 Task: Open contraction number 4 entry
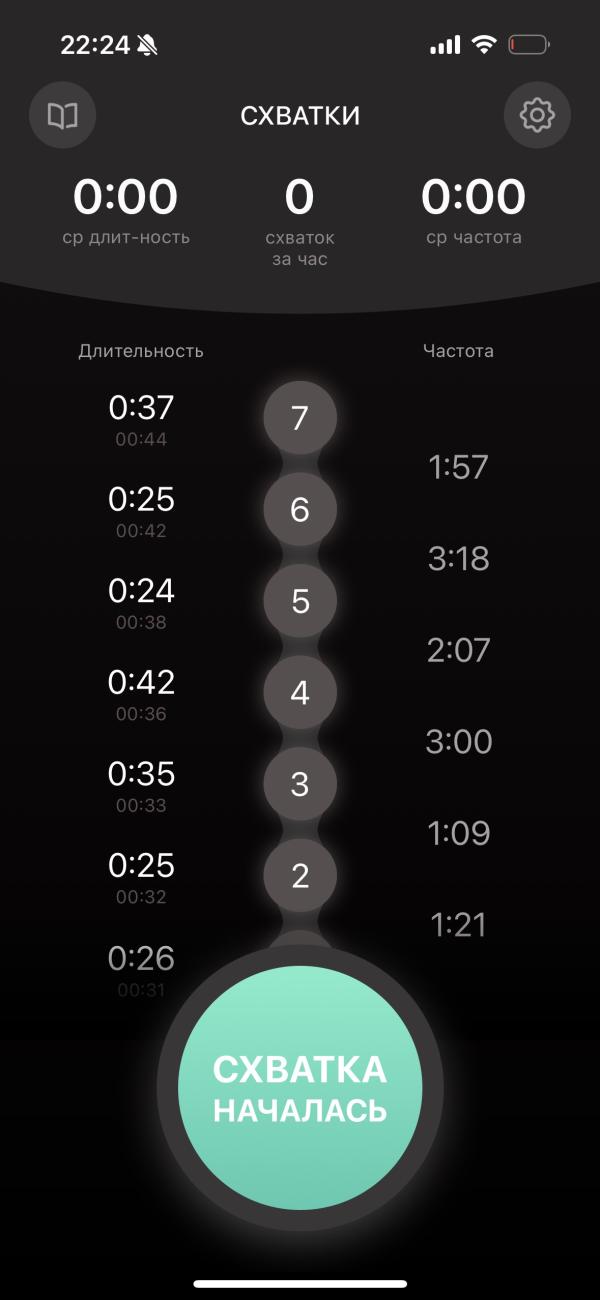(x=300, y=693)
